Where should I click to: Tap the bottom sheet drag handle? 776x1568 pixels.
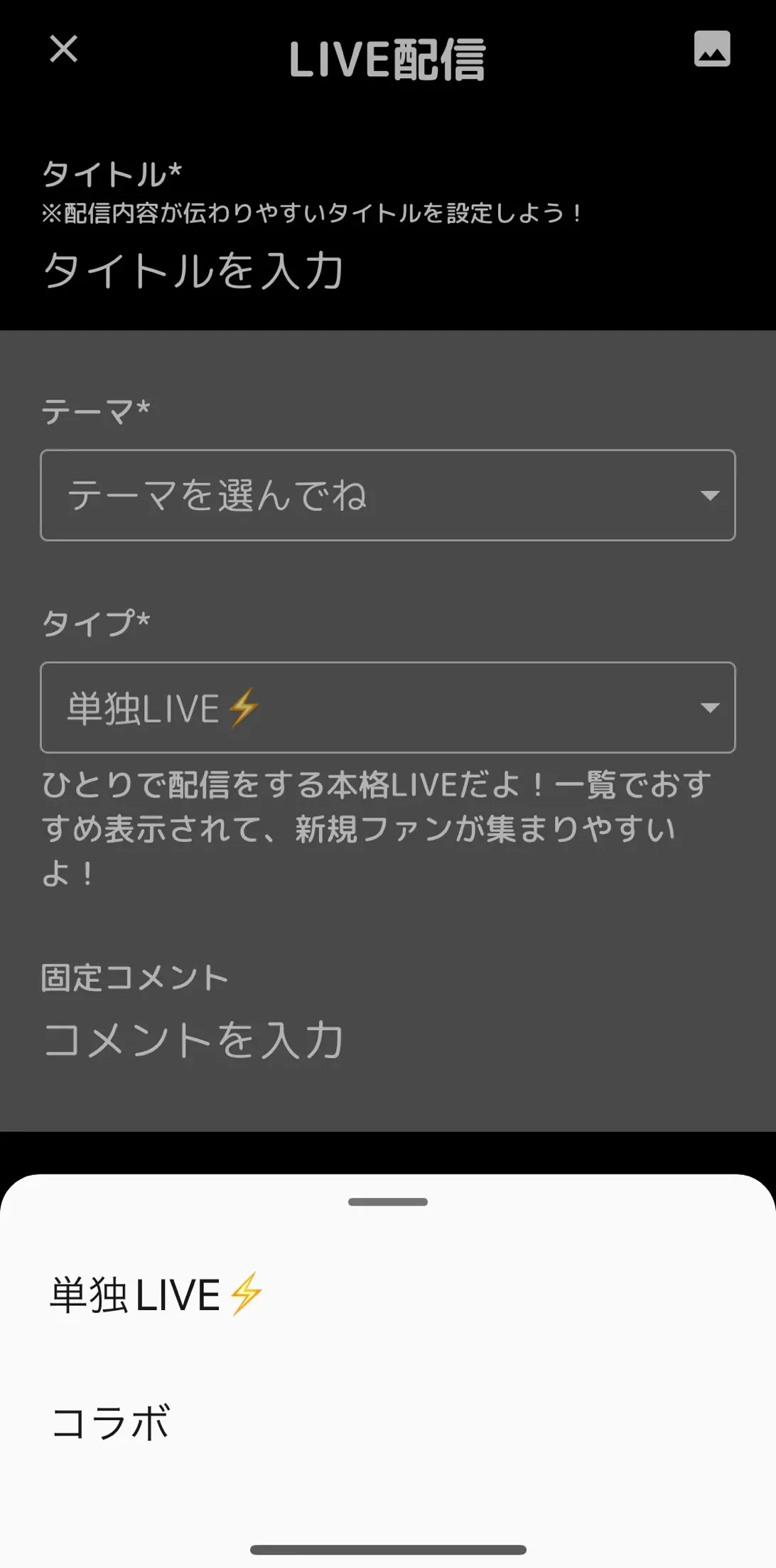coord(388,1202)
